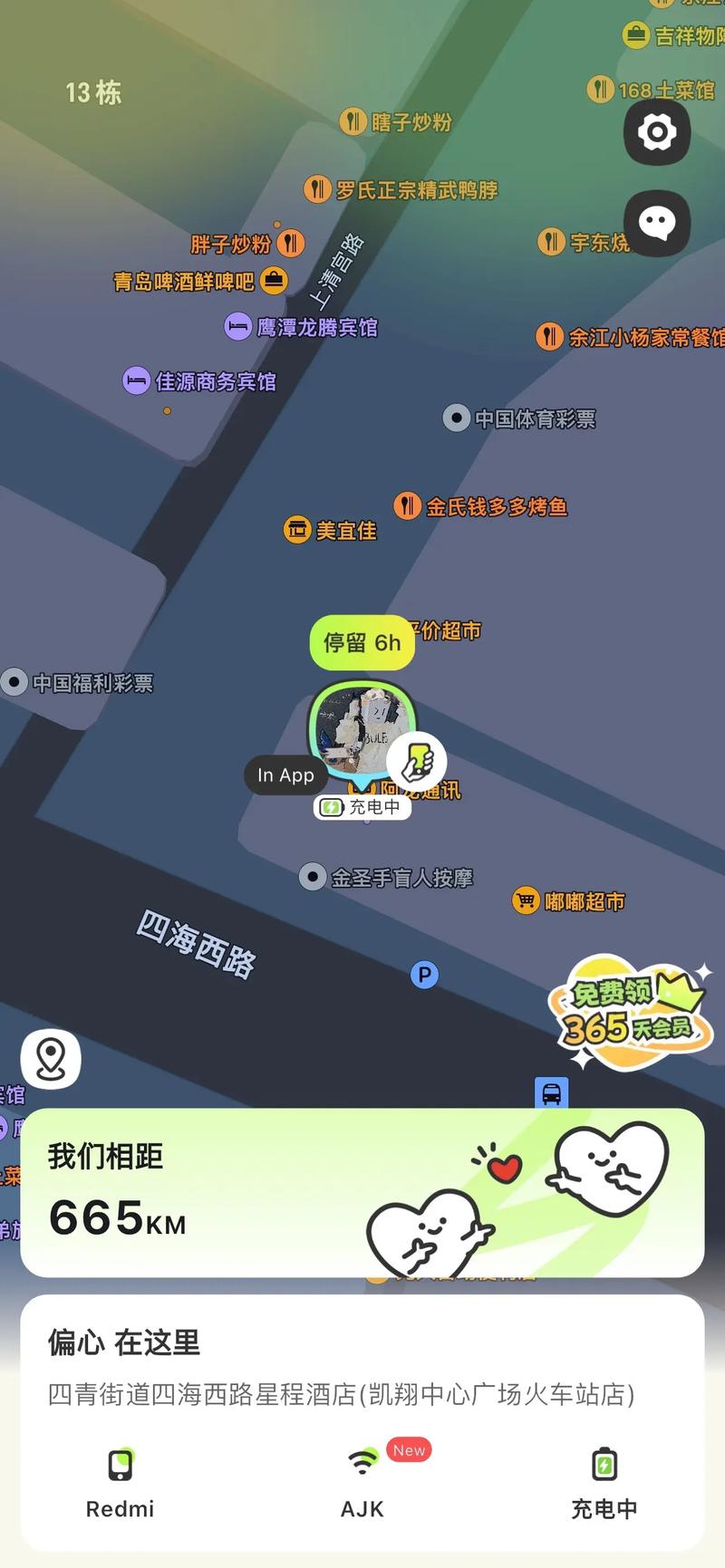
Task: Open the 我们相距 665KM distance card
Action: click(362, 1191)
